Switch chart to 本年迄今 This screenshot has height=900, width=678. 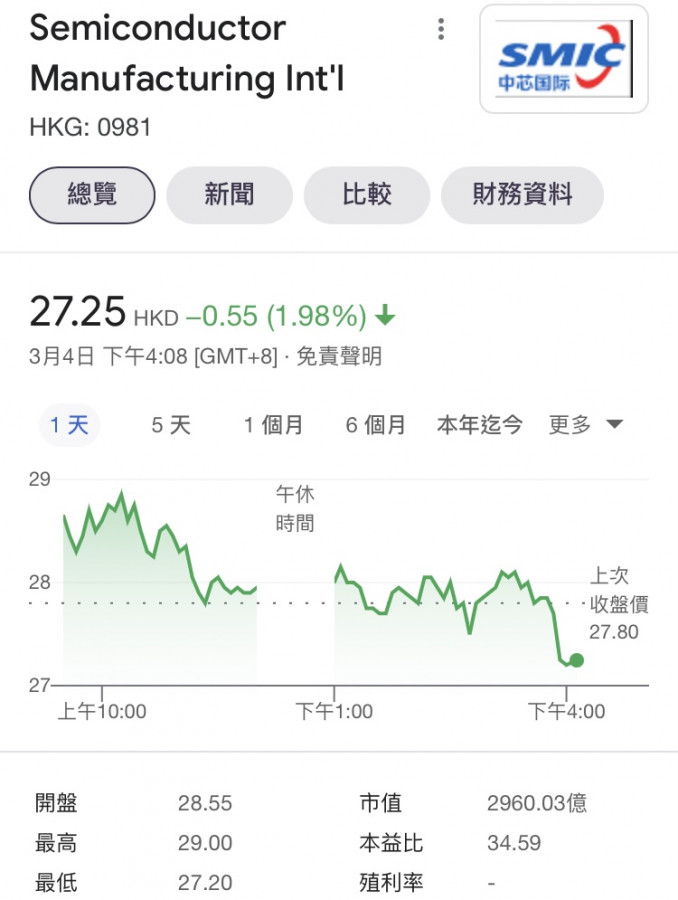pyautogui.click(x=480, y=425)
